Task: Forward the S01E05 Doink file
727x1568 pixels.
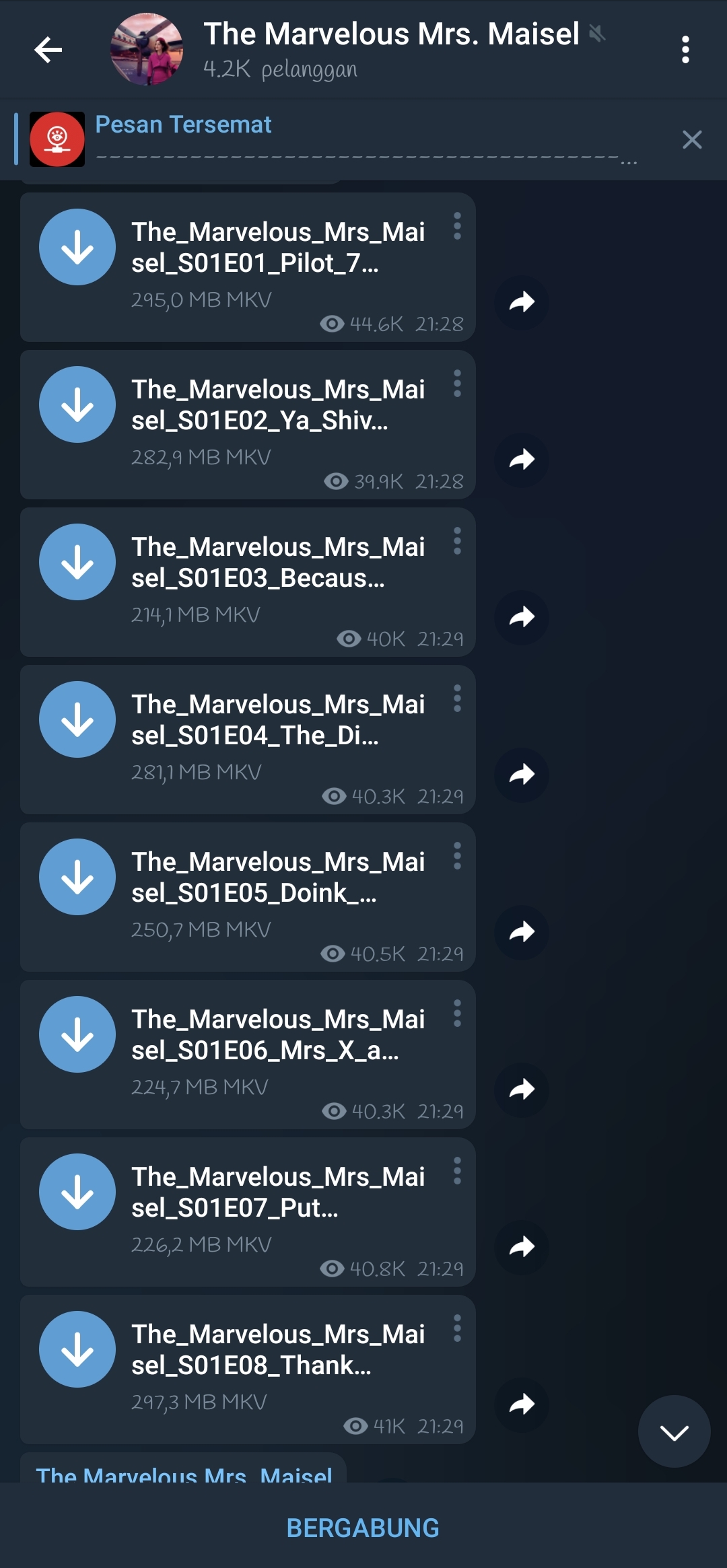Action: (x=522, y=932)
